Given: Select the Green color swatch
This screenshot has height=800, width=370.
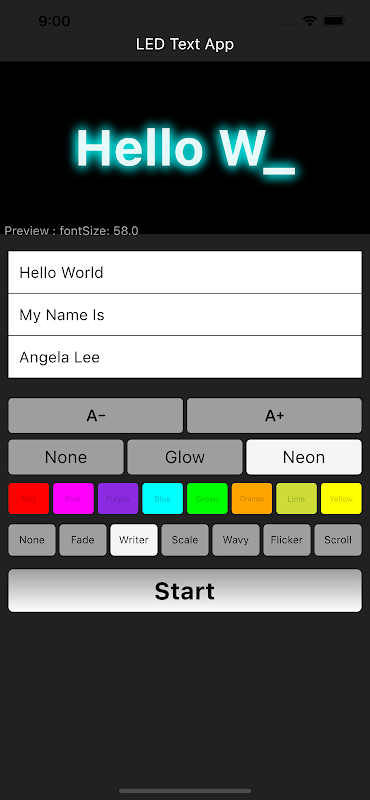Looking at the screenshot, I should 207,498.
